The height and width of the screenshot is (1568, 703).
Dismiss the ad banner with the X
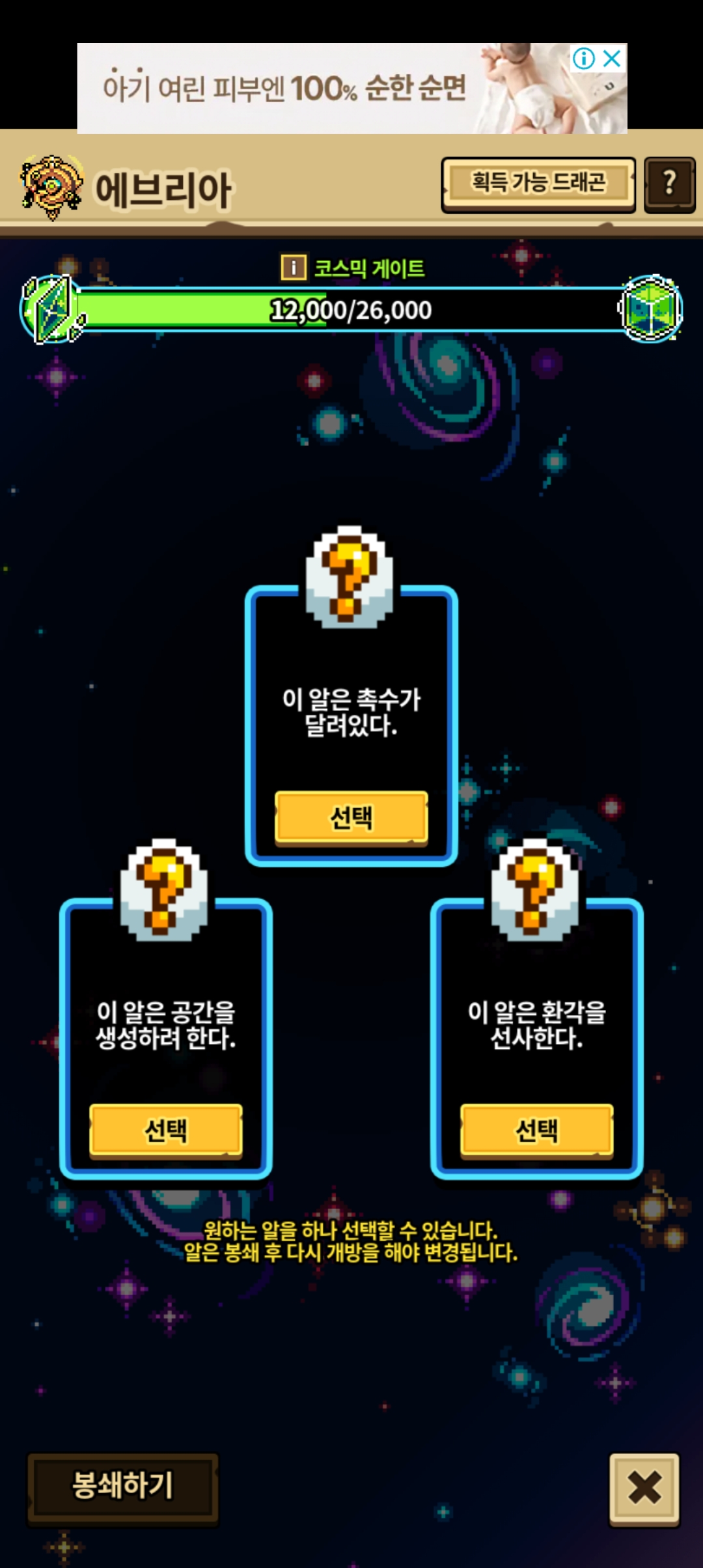[613, 59]
